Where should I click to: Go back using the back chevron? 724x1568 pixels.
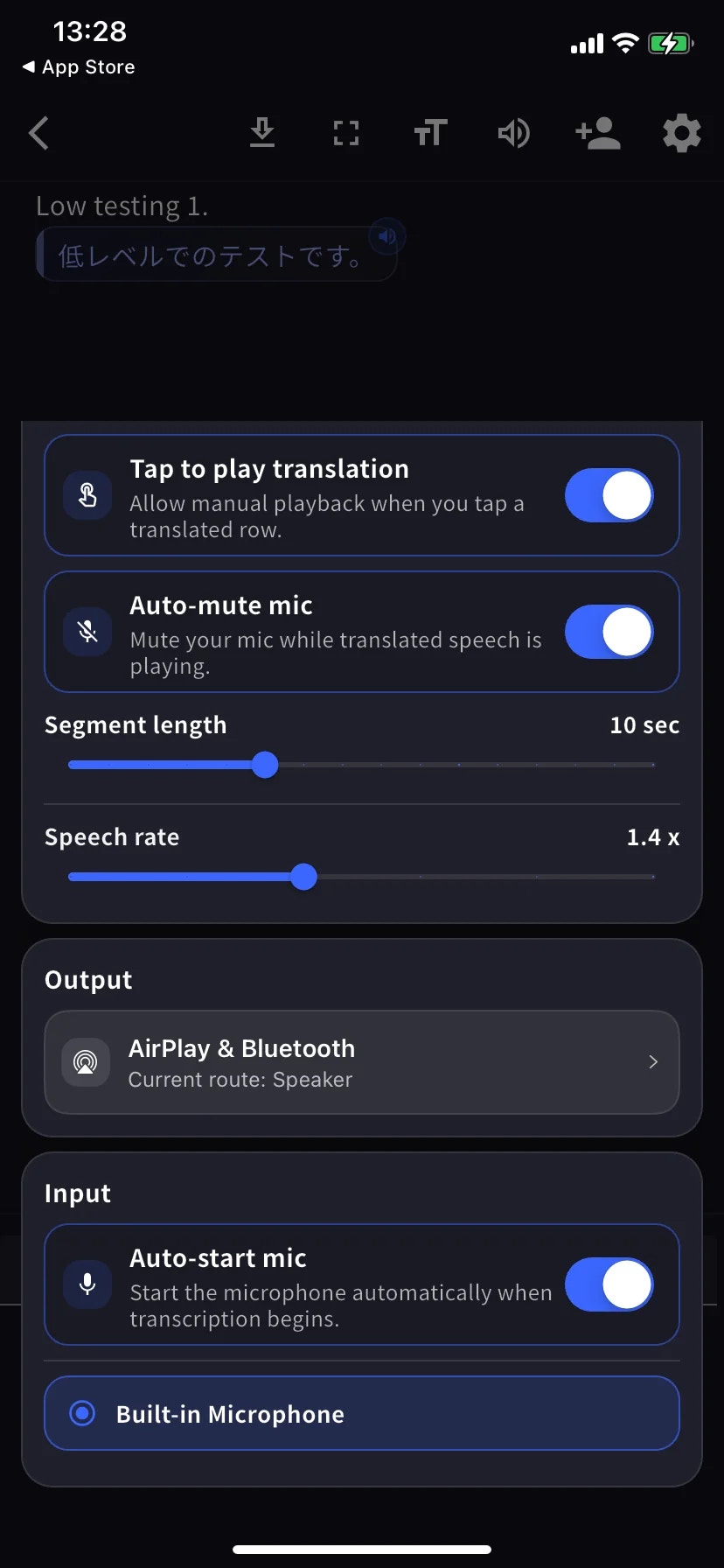tap(38, 133)
